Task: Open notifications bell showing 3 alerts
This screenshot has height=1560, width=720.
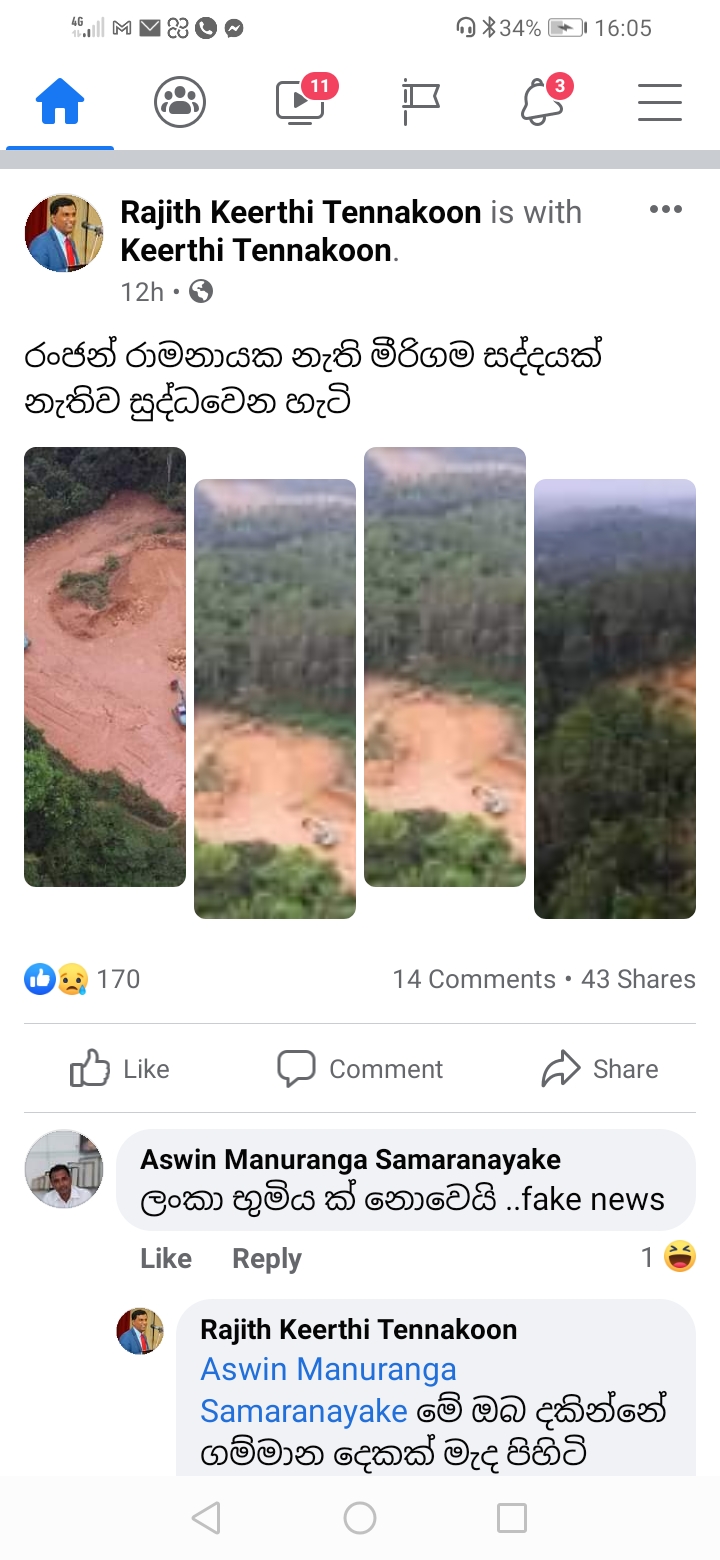Action: pos(540,103)
